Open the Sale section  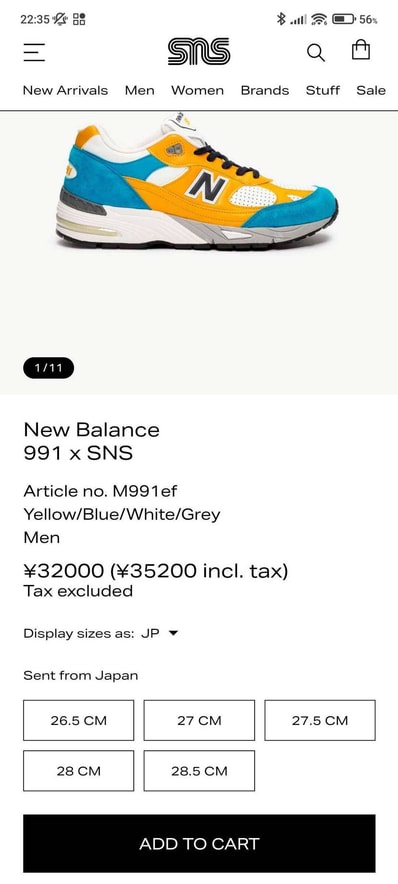(x=371, y=90)
